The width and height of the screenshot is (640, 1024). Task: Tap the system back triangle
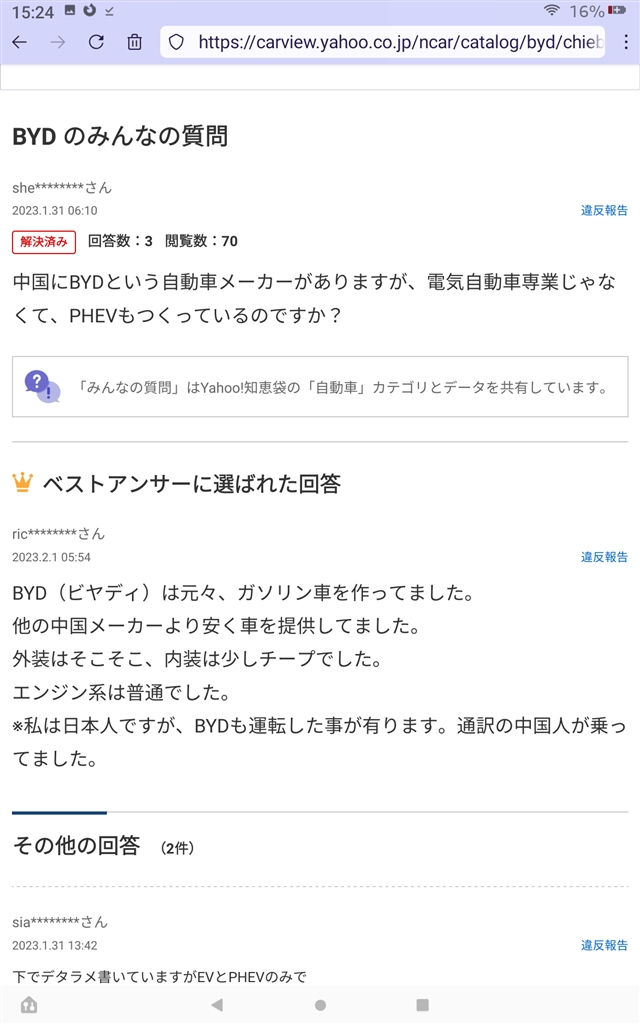click(x=217, y=1005)
